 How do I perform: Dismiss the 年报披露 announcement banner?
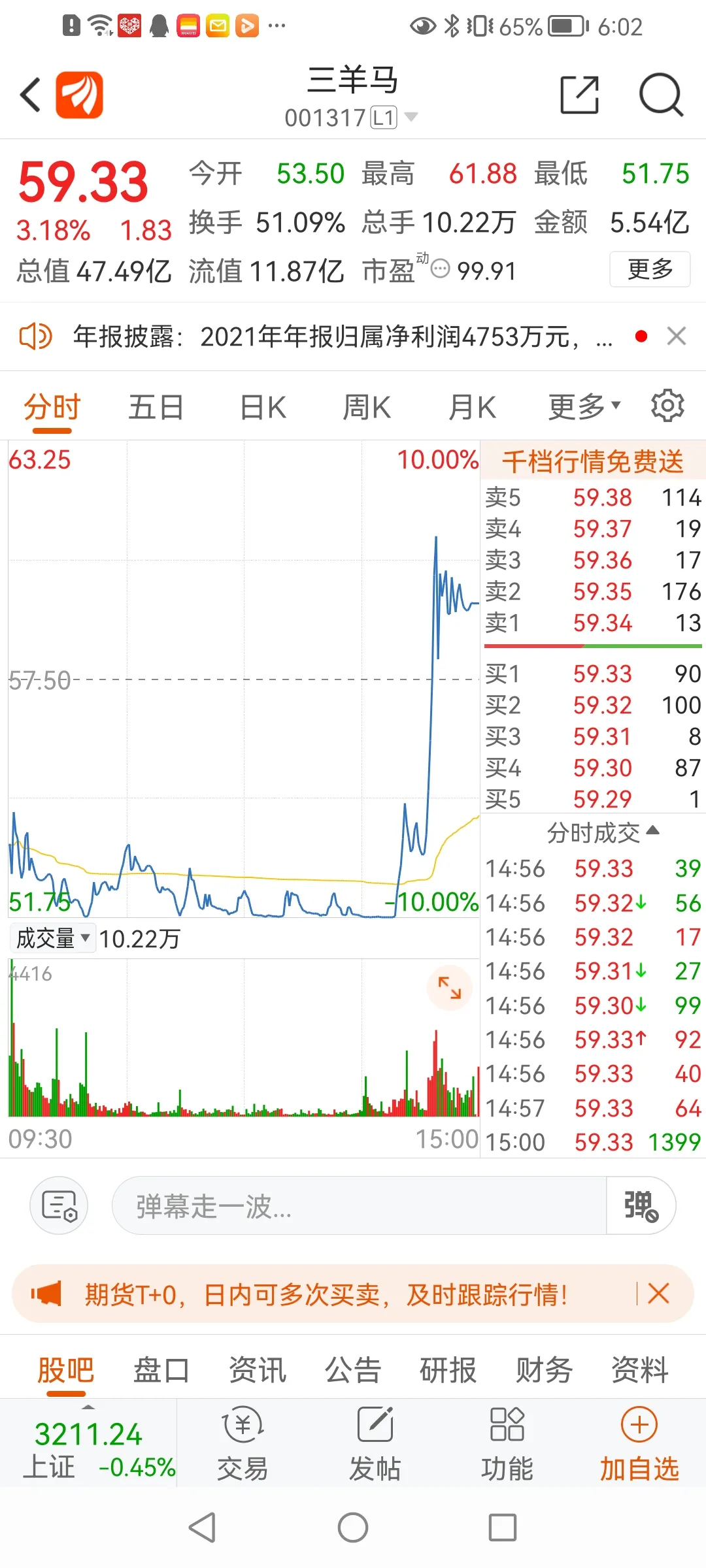677,336
